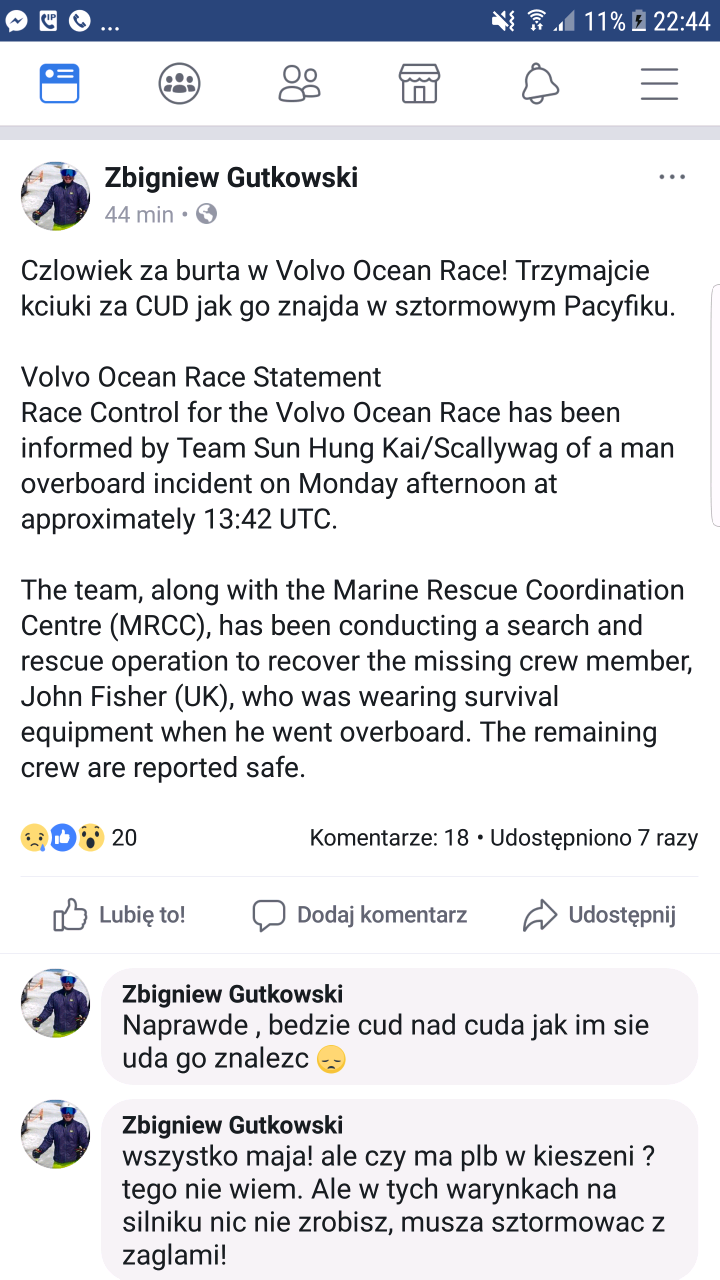Open Zbigniew Gutkowski's profile from post header
The width and height of the screenshot is (720, 1280).
click(231, 178)
